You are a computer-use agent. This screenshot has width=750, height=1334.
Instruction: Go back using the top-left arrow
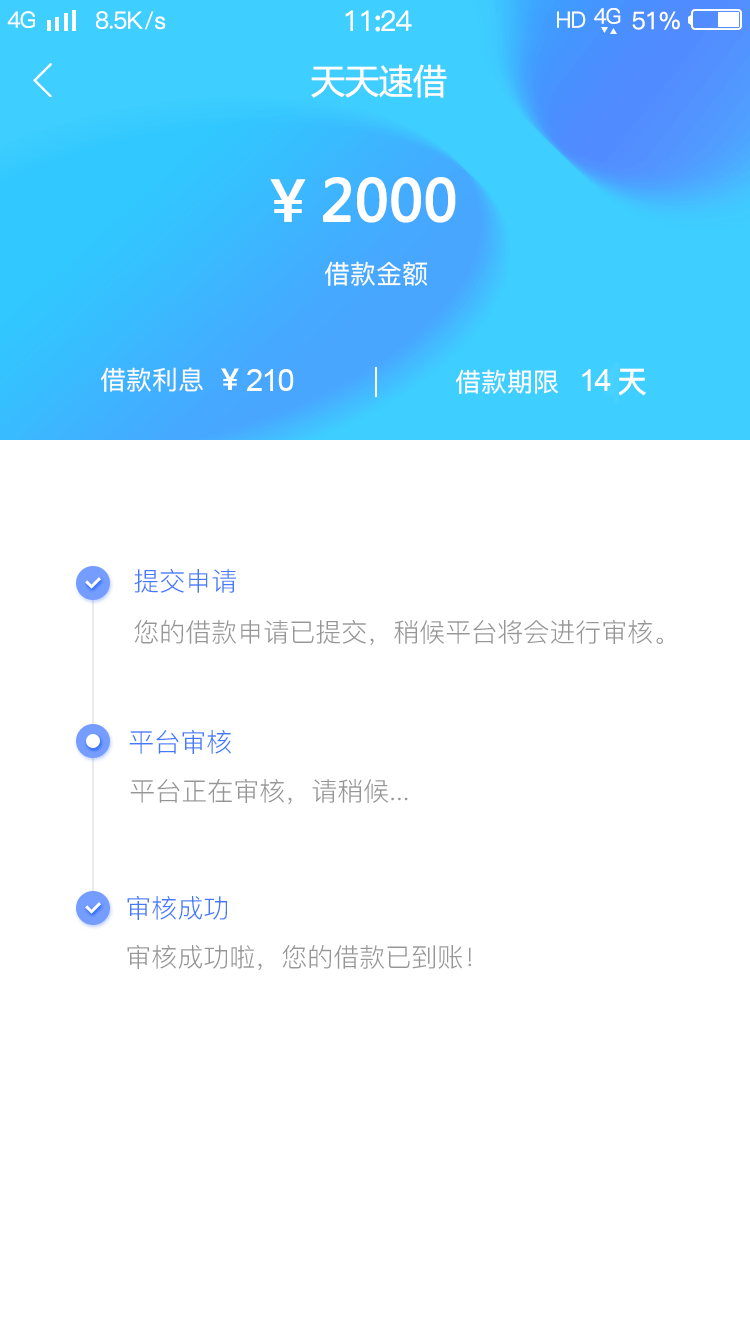click(x=42, y=80)
